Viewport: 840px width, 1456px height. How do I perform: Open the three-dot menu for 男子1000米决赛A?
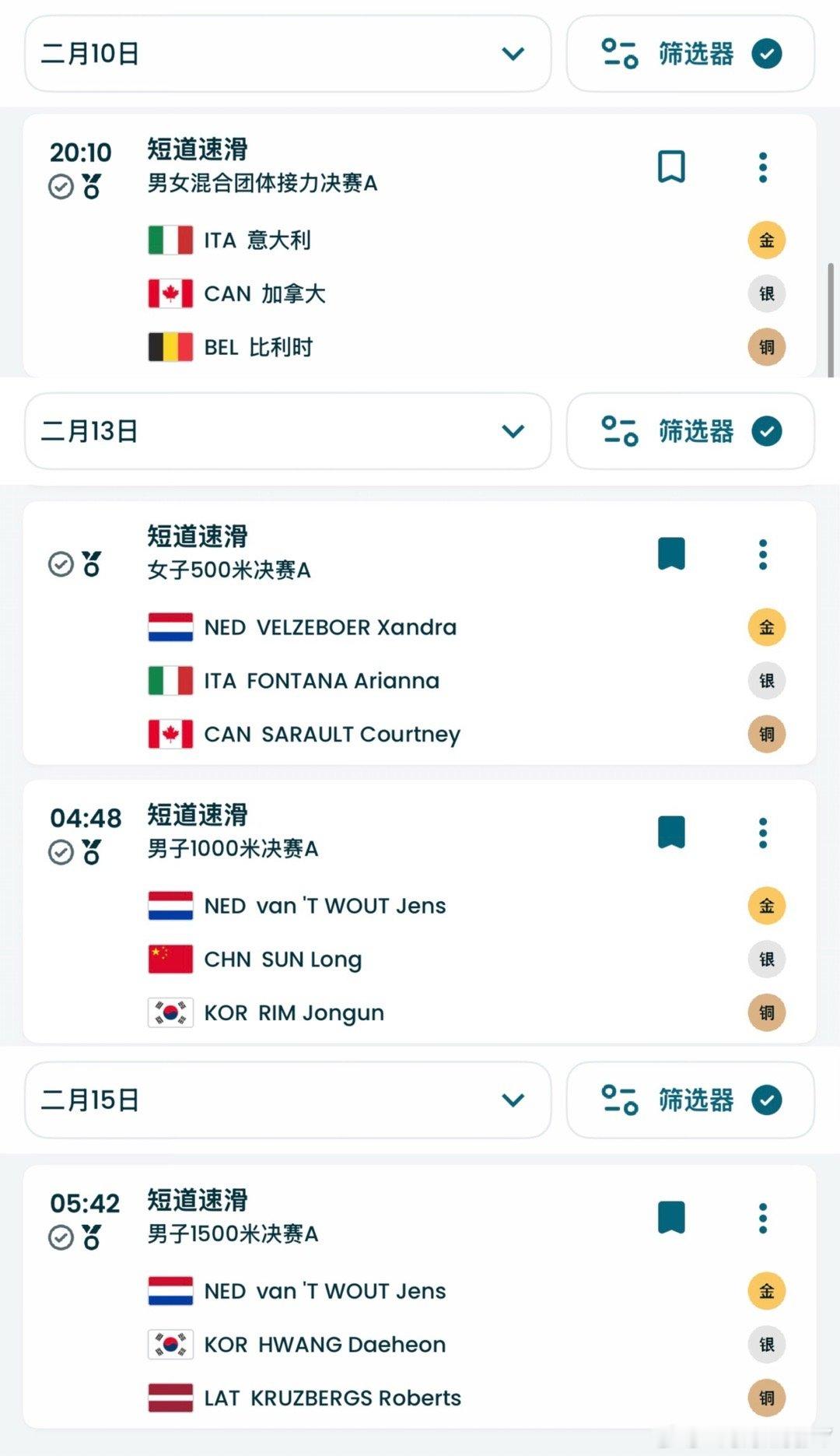tap(762, 832)
